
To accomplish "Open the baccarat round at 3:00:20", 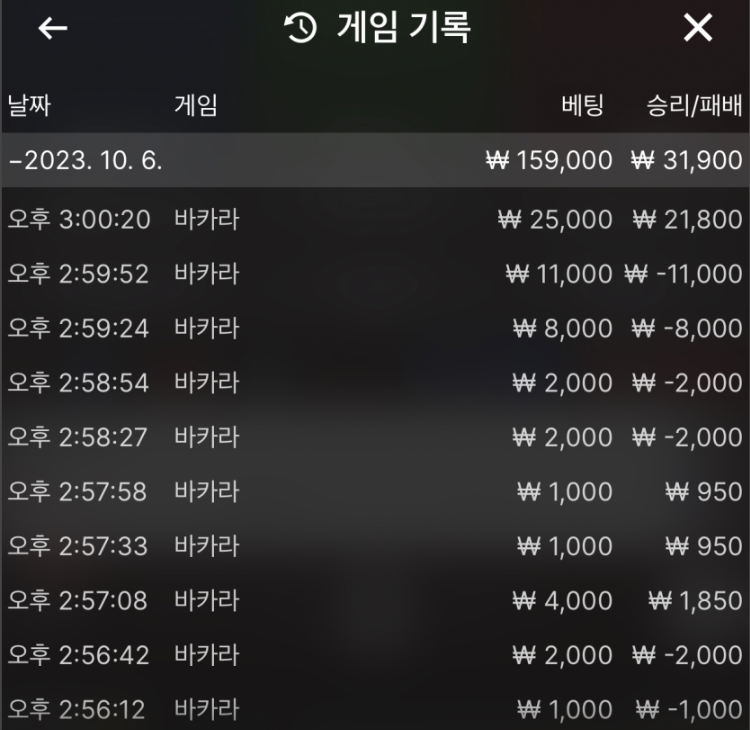I will coord(375,220).
